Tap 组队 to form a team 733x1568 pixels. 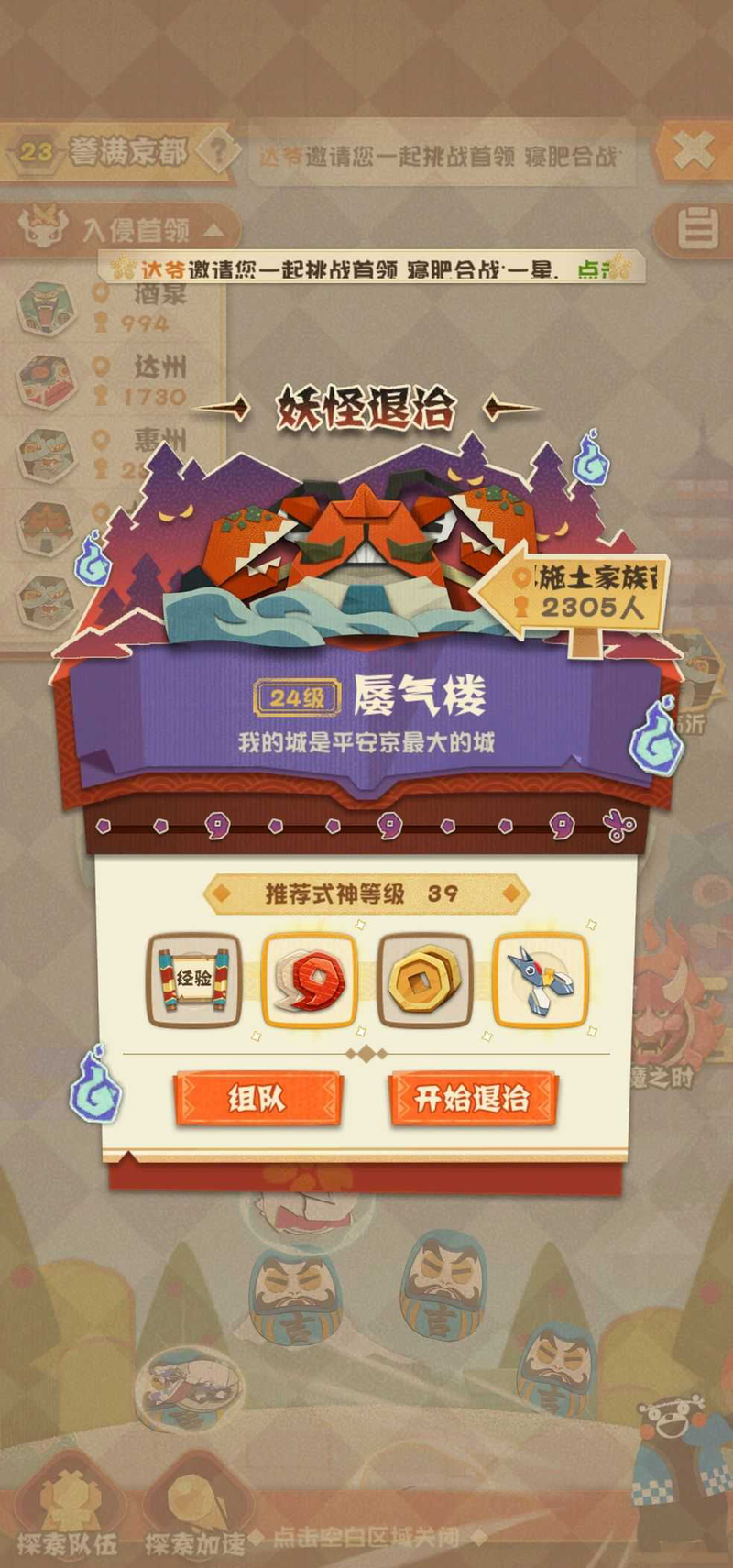pos(257,1097)
